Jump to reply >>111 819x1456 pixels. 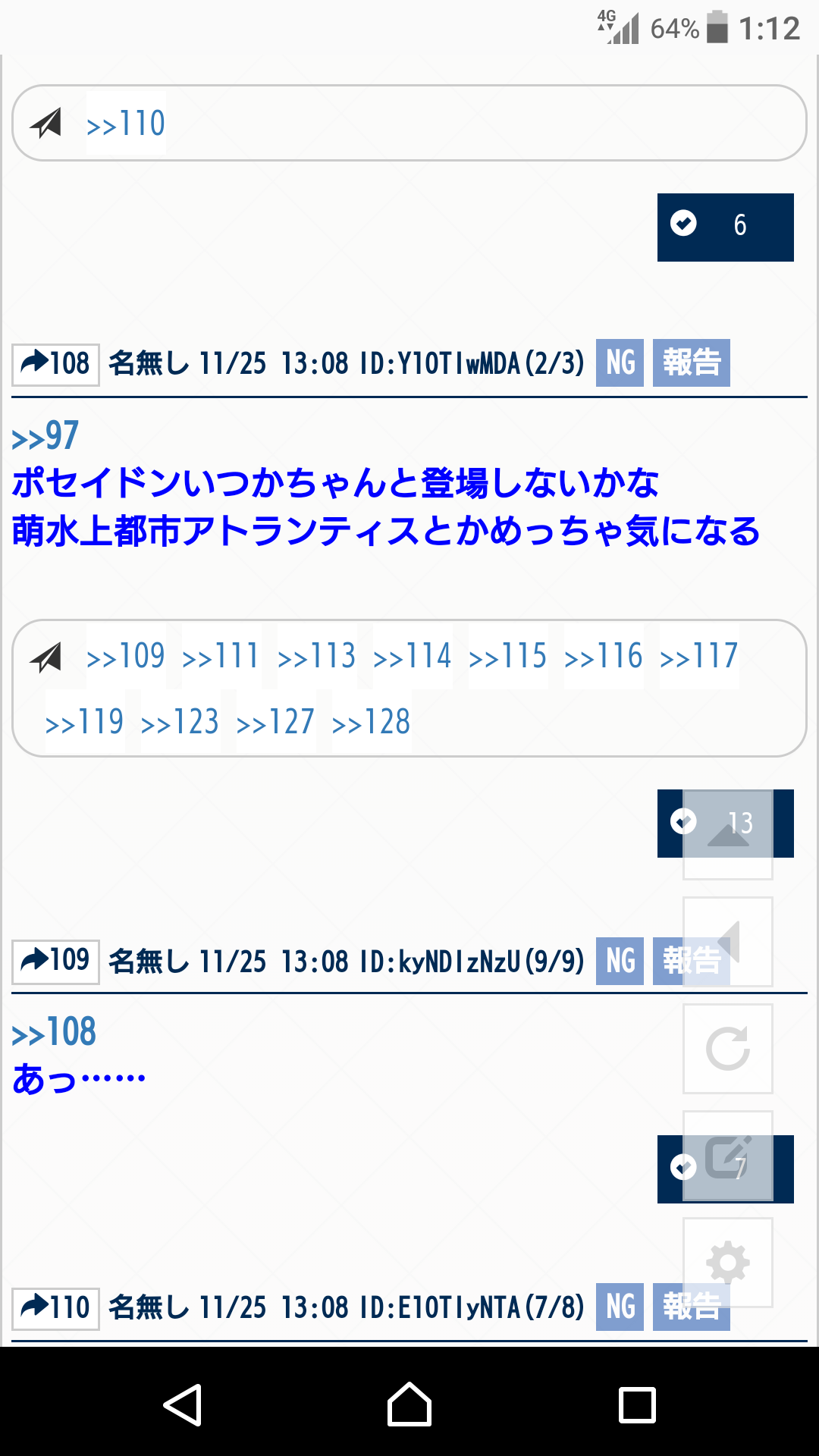[x=221, y=657]
